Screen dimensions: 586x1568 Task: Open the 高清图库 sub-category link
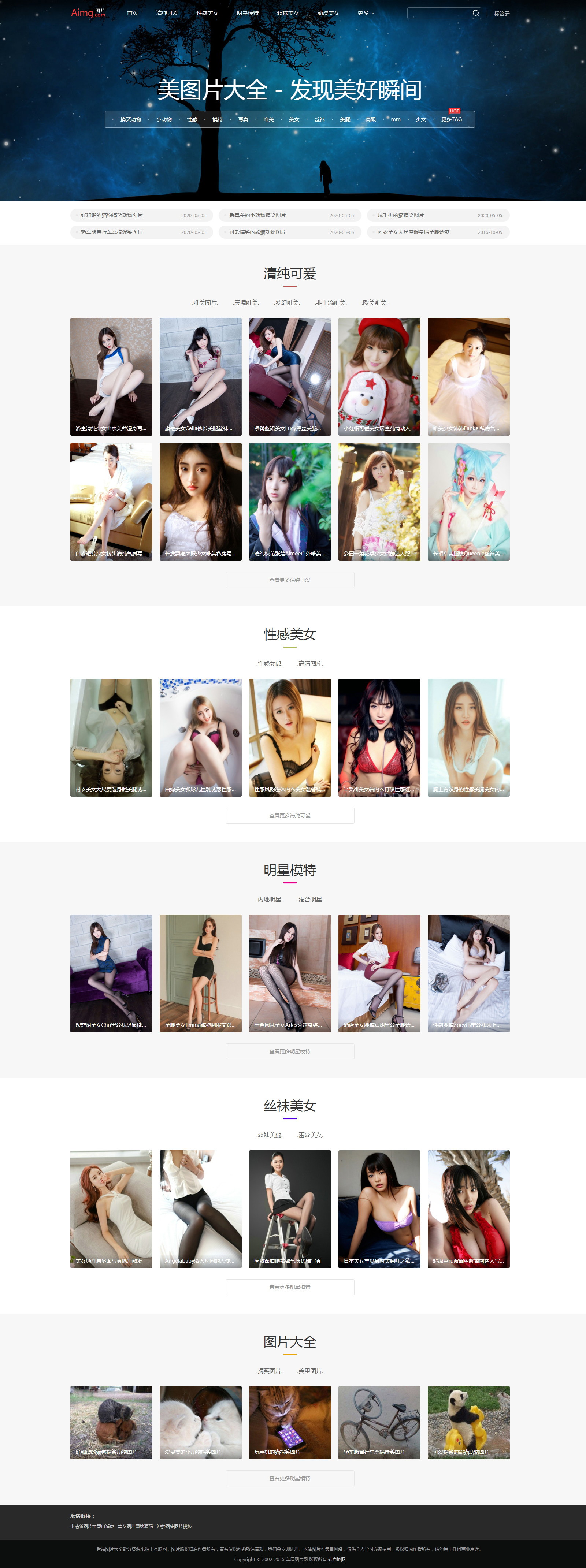click(310, 663)
